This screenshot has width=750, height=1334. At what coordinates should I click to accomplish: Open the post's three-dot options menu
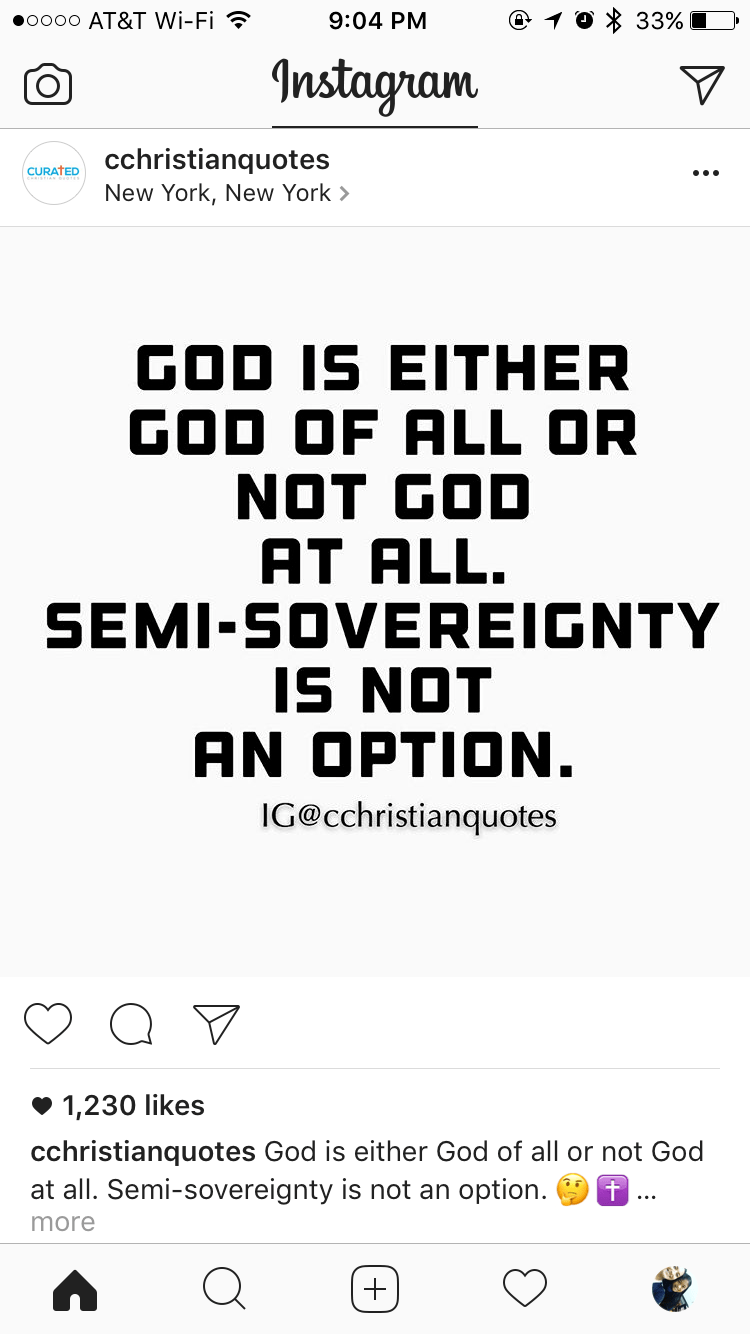pyautogui.click(x=705, y=174)
